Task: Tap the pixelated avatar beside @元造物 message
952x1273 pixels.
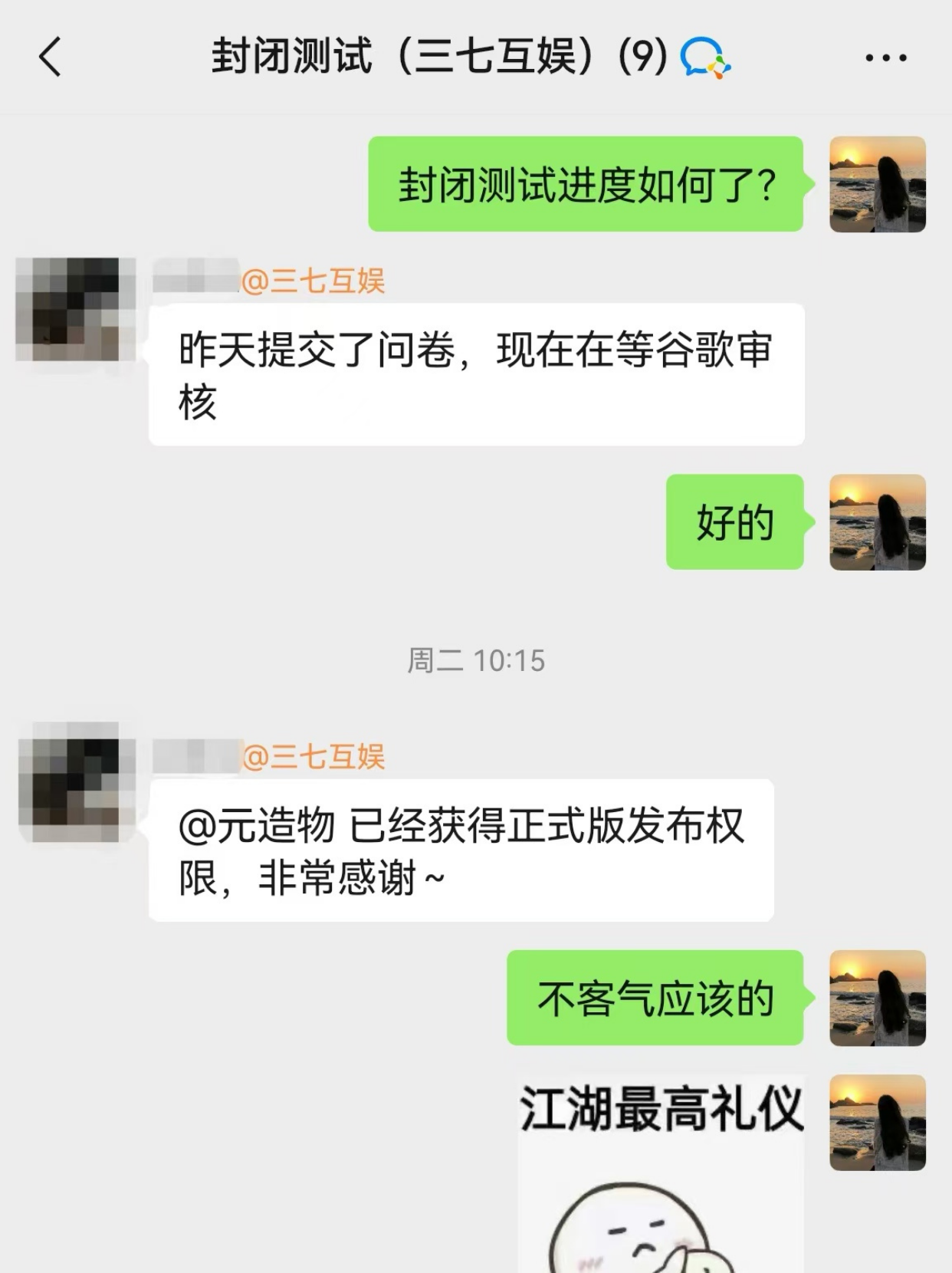Action: pos(75,782)
